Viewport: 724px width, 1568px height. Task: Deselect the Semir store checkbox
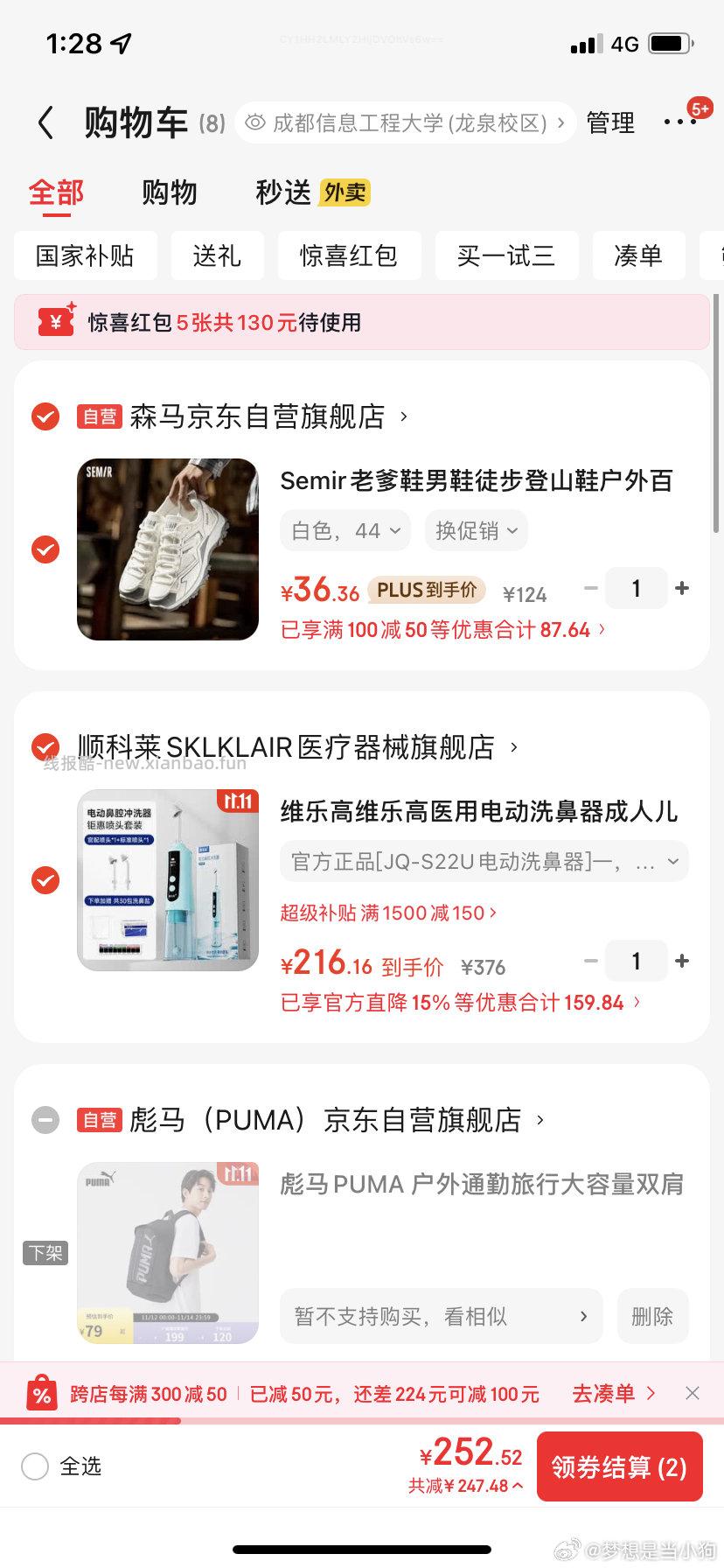point(45,416)
